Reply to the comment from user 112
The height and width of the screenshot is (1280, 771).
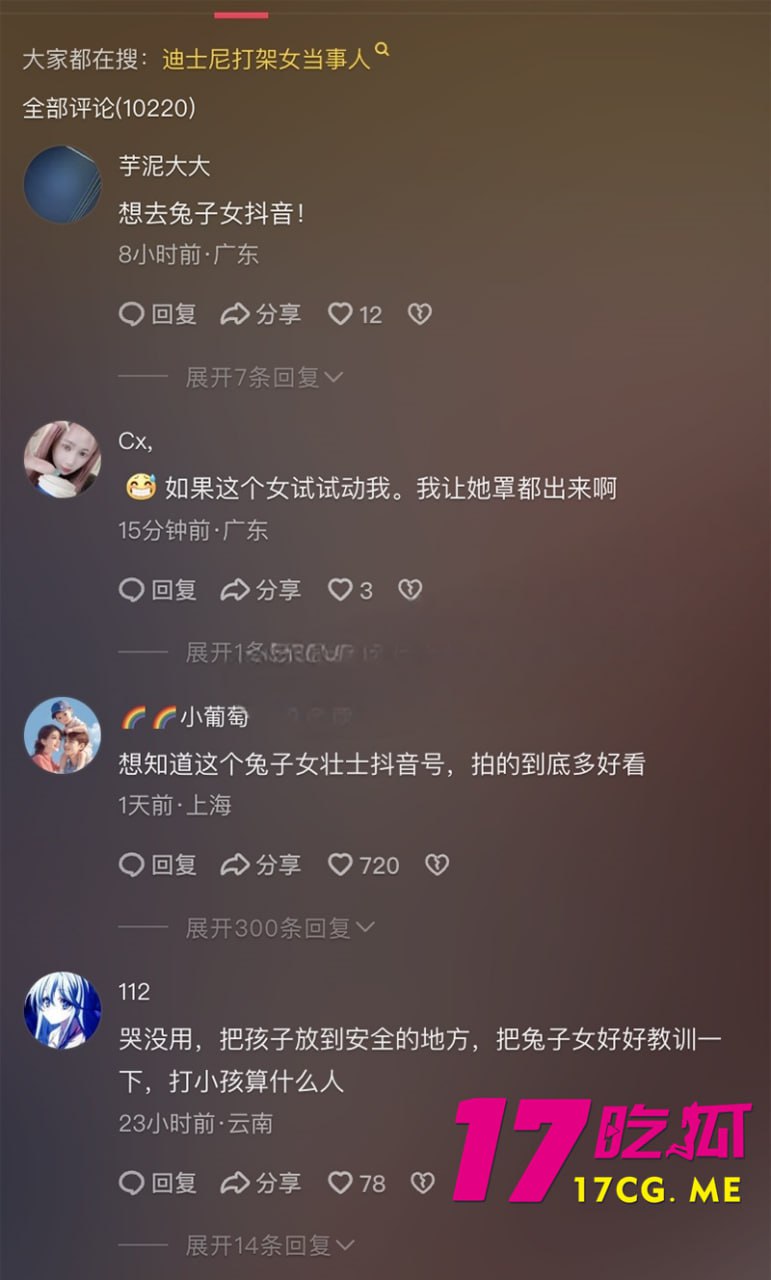pyautogui.click(x=158, y=1184)
